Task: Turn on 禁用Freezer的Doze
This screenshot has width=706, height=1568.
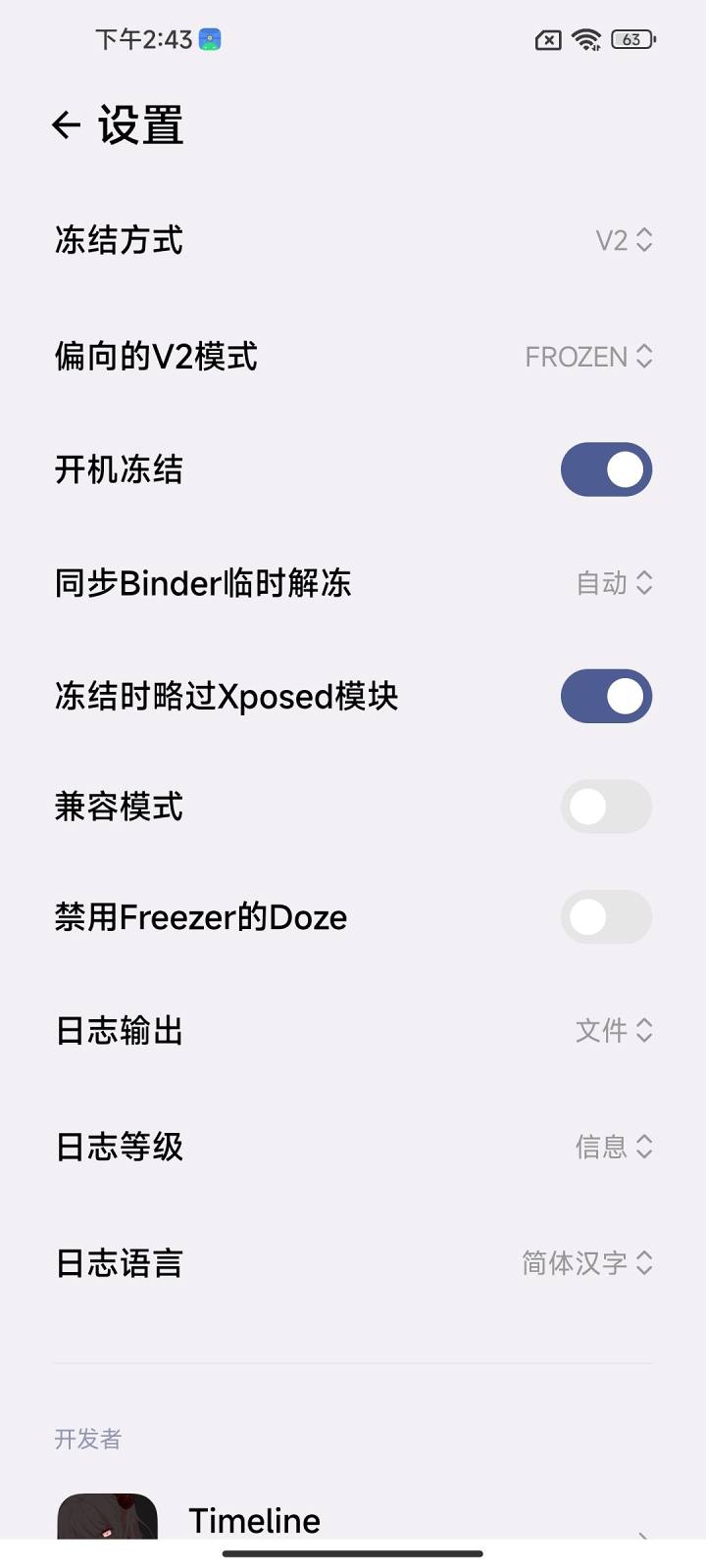Action: click(x=606, y=917)
